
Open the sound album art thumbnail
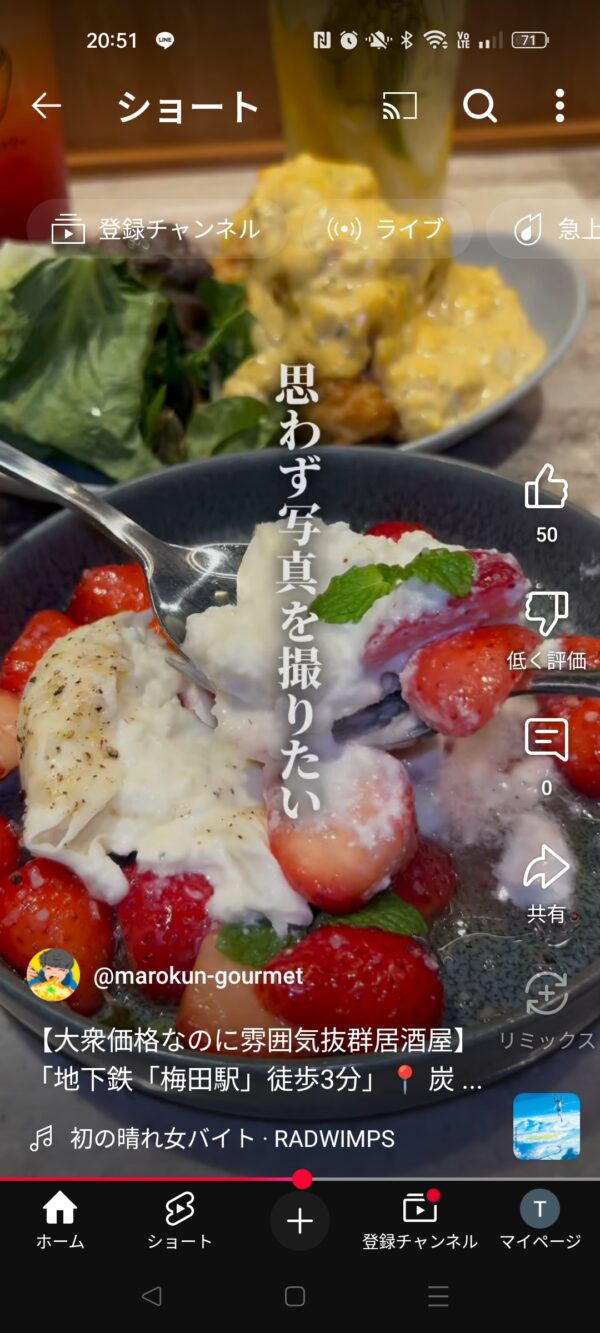click(x=546, y=1126)
